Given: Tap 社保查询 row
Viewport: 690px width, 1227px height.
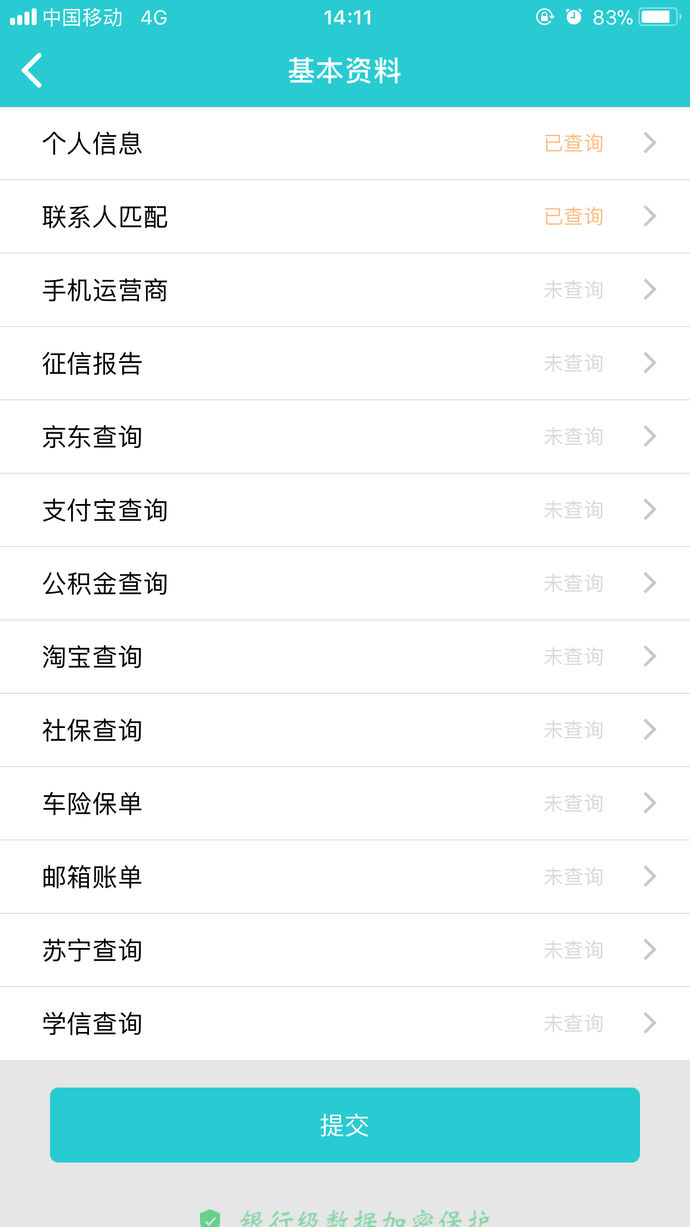Looking at the screenshot, I should (345, 730).
